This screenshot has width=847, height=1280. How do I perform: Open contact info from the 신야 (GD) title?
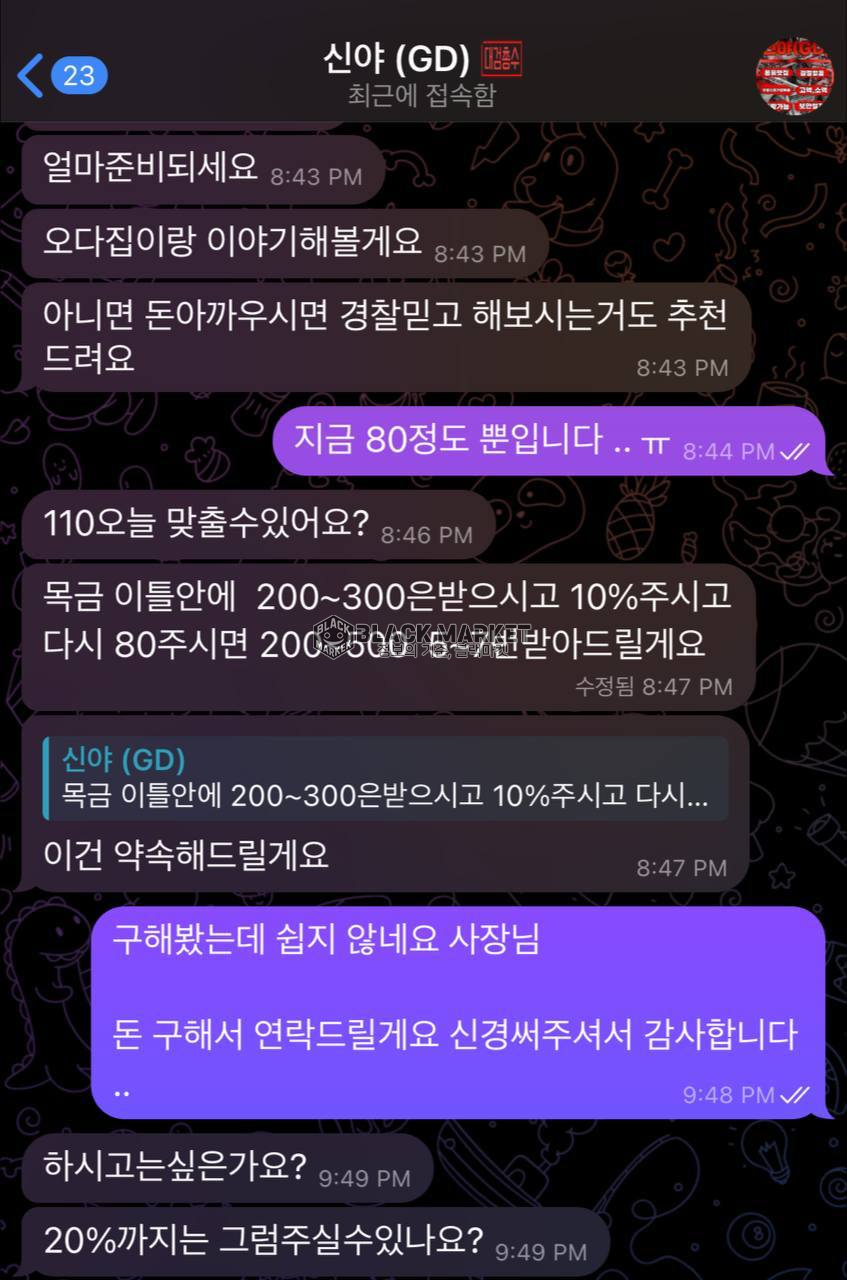(x=397, y=60)
